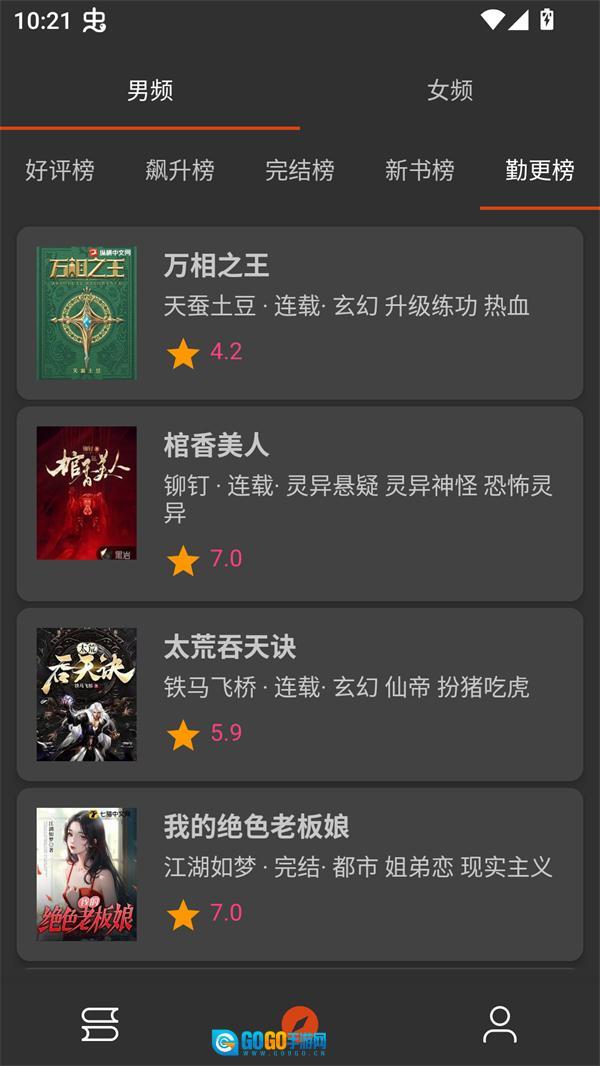Switch to the 男频 tab

[x=150, y=91]
